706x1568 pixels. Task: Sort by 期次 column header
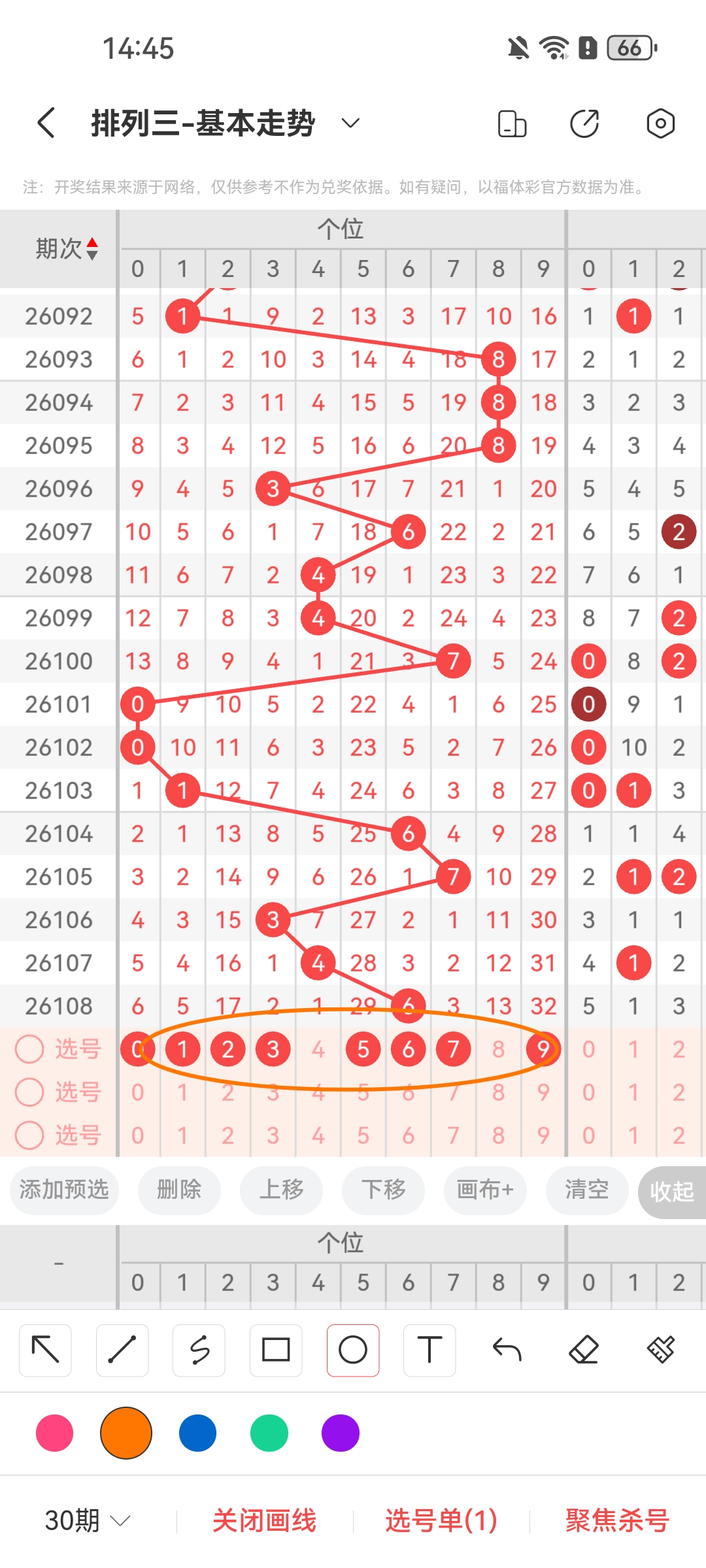(x=66, y=249)
